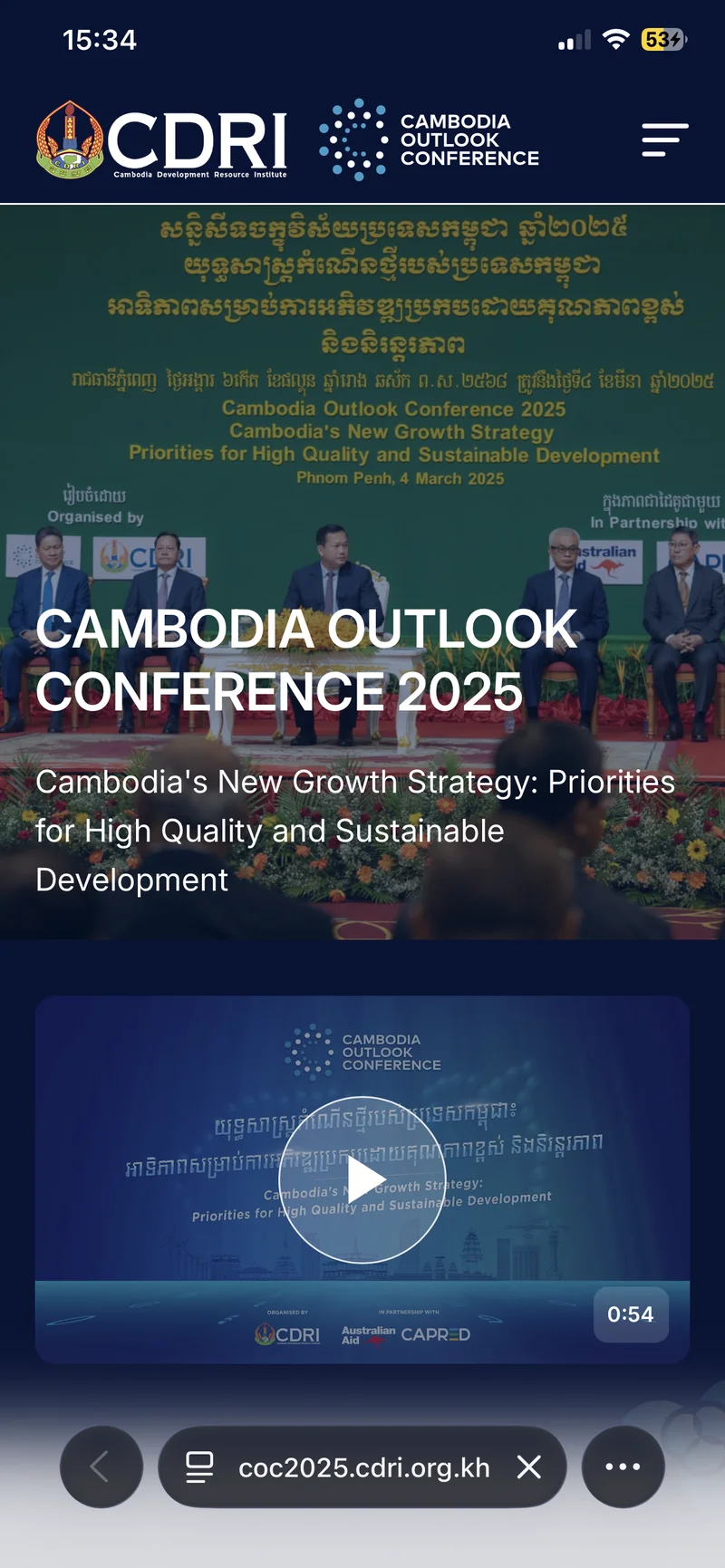Open the page settings icon beside the URL
Image resolution: width=725 pixels, height=1568 pixels.
199,1467
